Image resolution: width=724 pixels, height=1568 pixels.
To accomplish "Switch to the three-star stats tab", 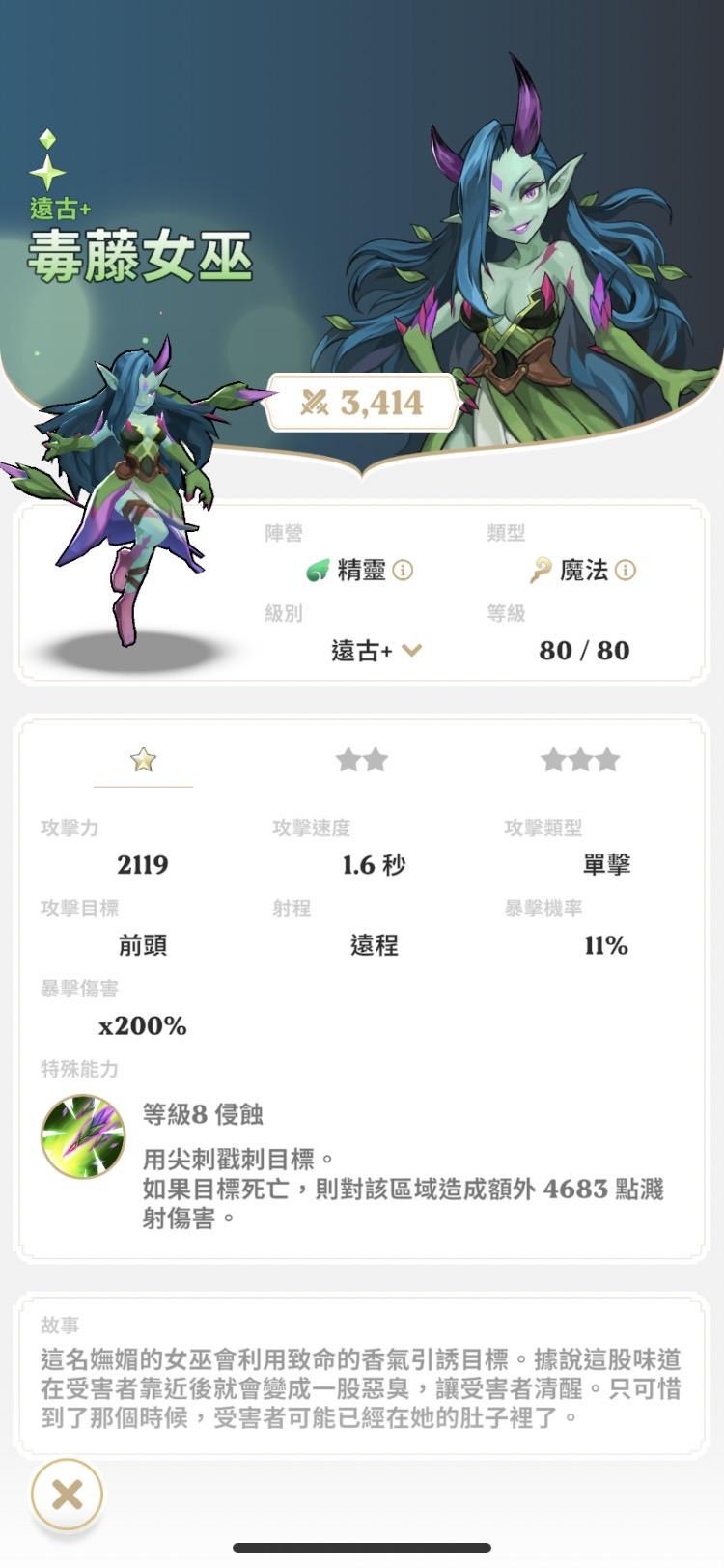I will coord(580,761).
